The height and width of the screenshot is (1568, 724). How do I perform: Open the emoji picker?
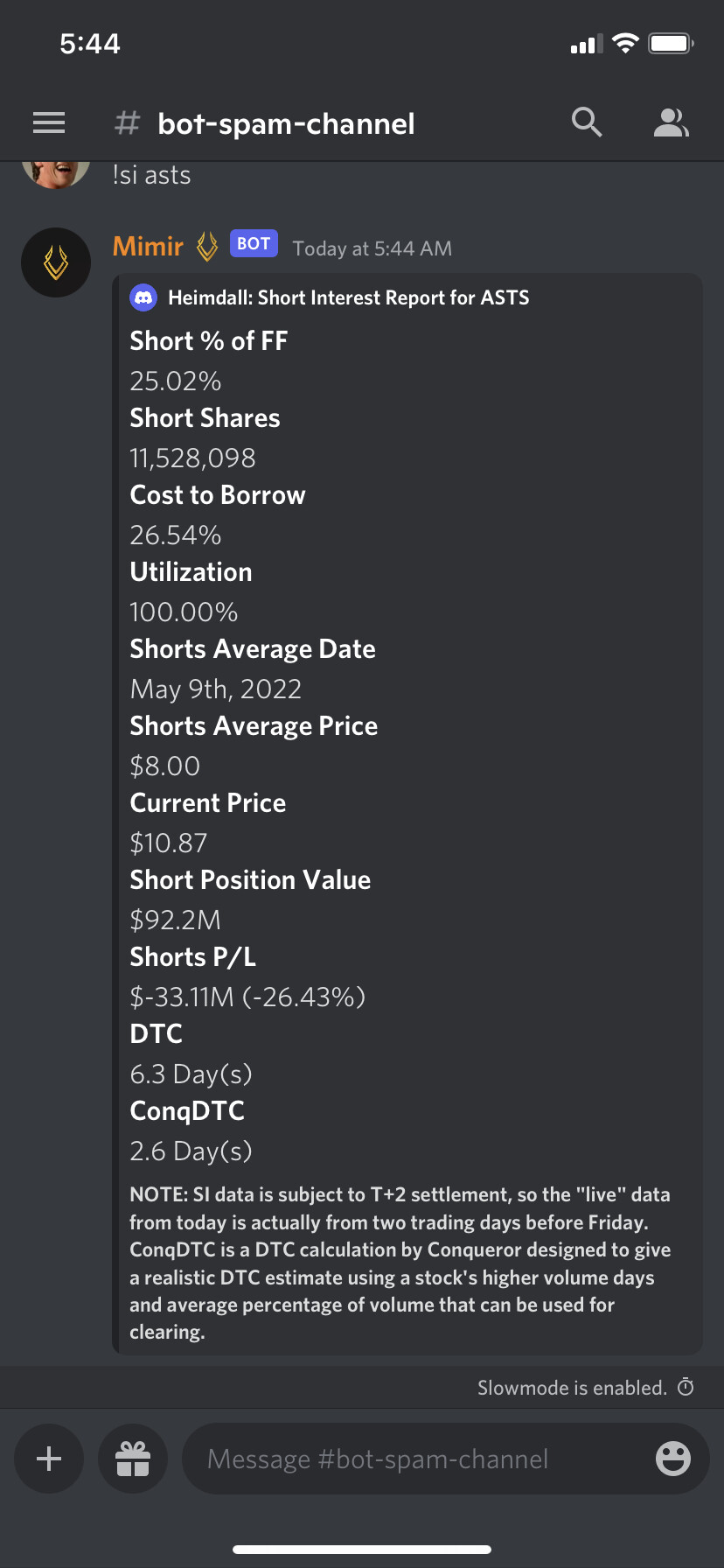click(x=673, y=1459)
